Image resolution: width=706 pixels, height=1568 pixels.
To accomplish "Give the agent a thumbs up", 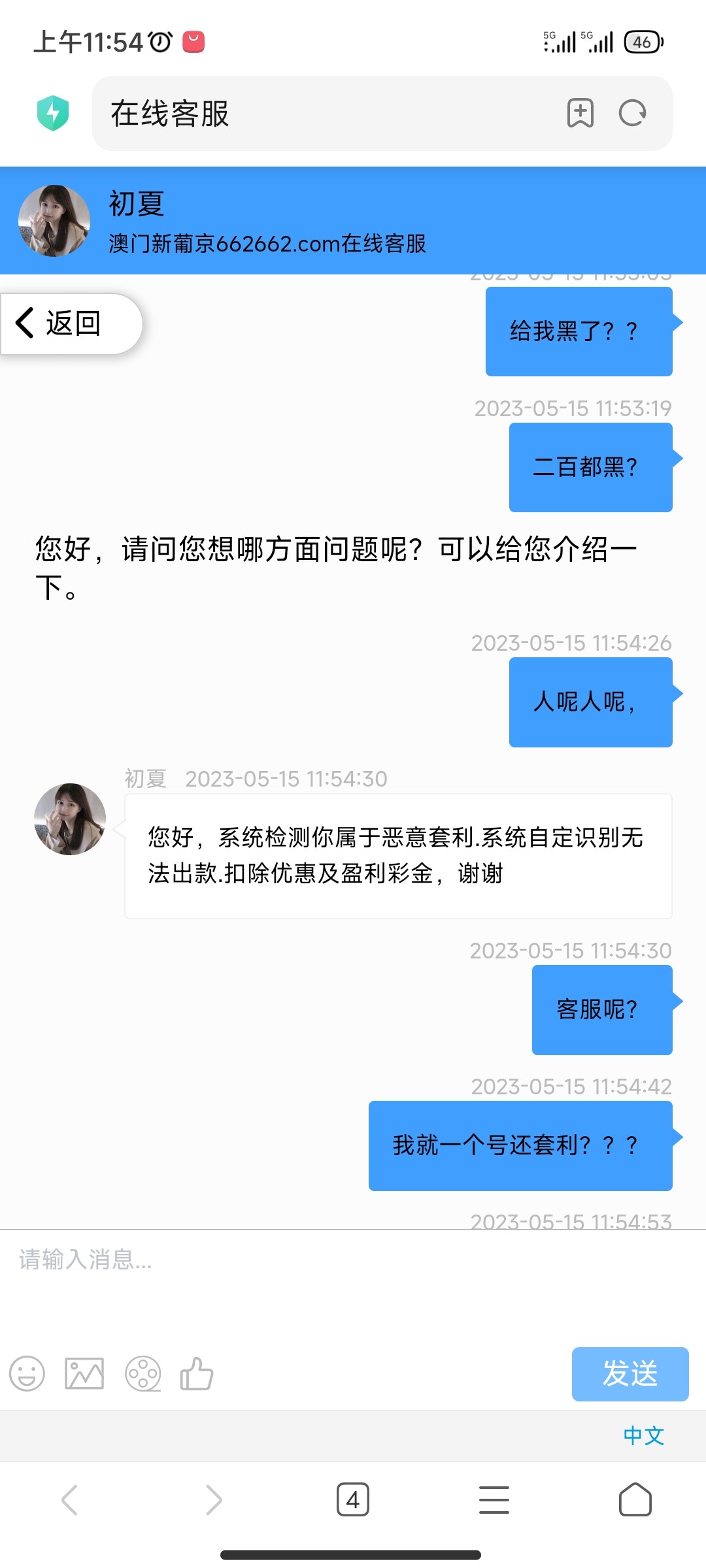I will pos(197,1373).
